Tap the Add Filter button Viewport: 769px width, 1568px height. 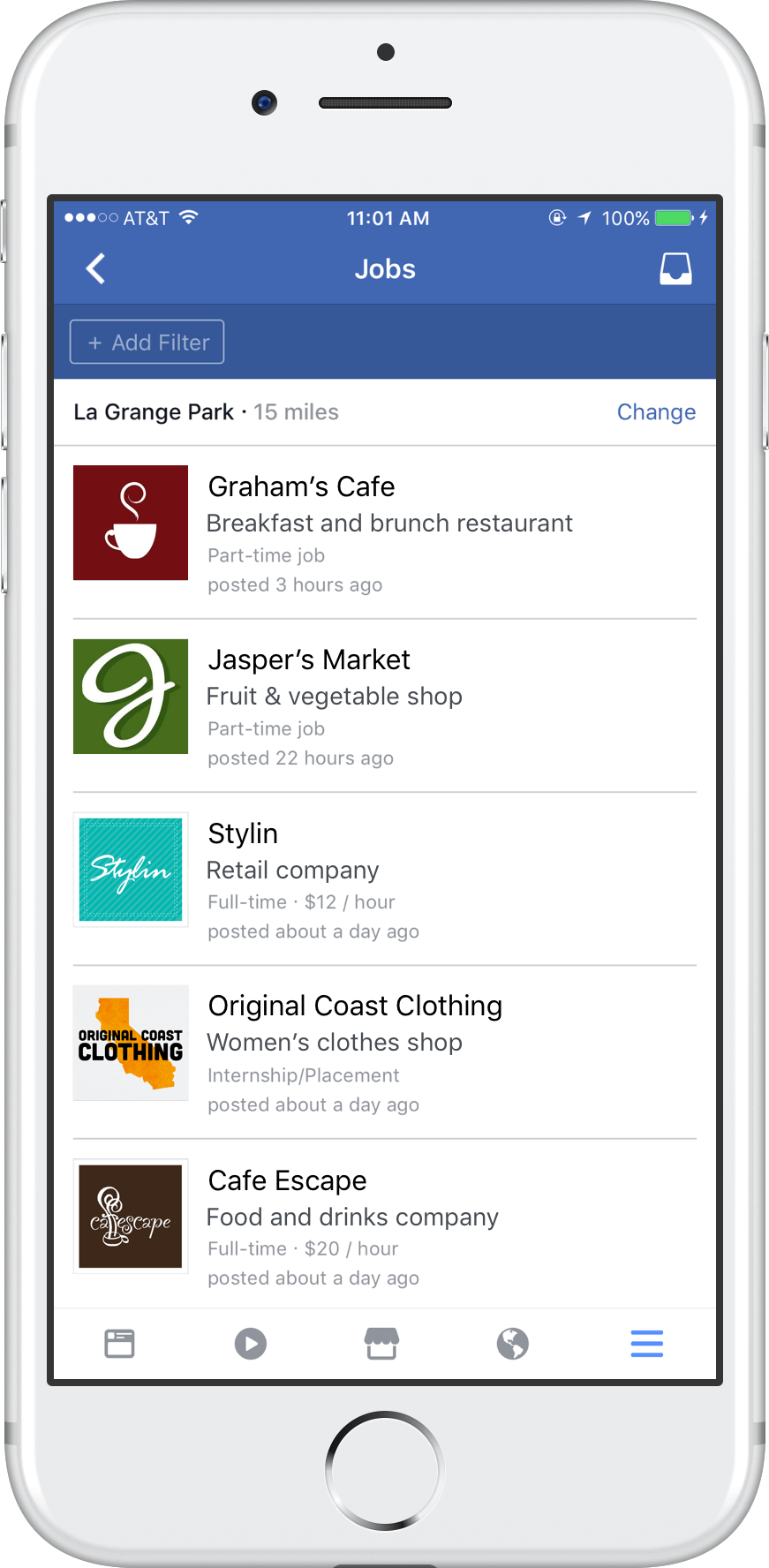(147, 343)
